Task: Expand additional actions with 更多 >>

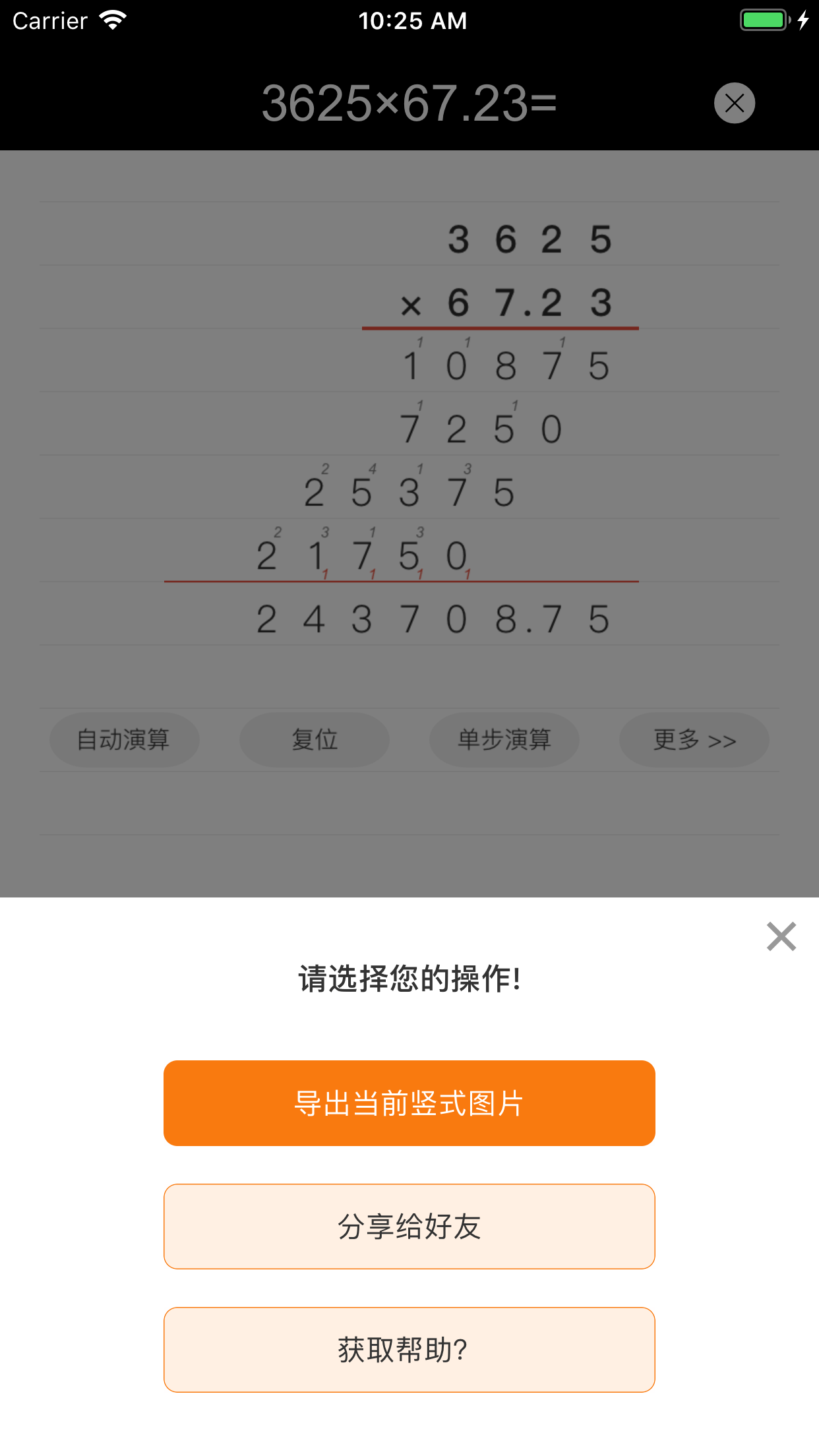Action: click(694, 740)
